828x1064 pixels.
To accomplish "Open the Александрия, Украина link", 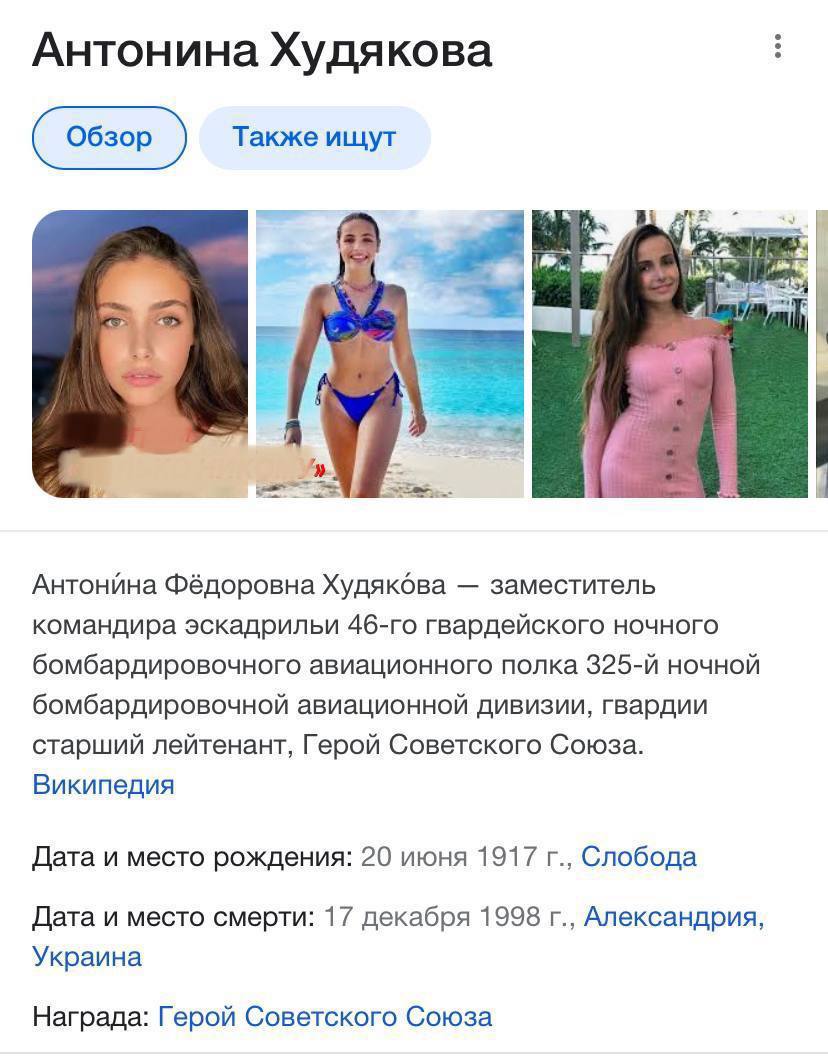I will click(x=673, y=917).
